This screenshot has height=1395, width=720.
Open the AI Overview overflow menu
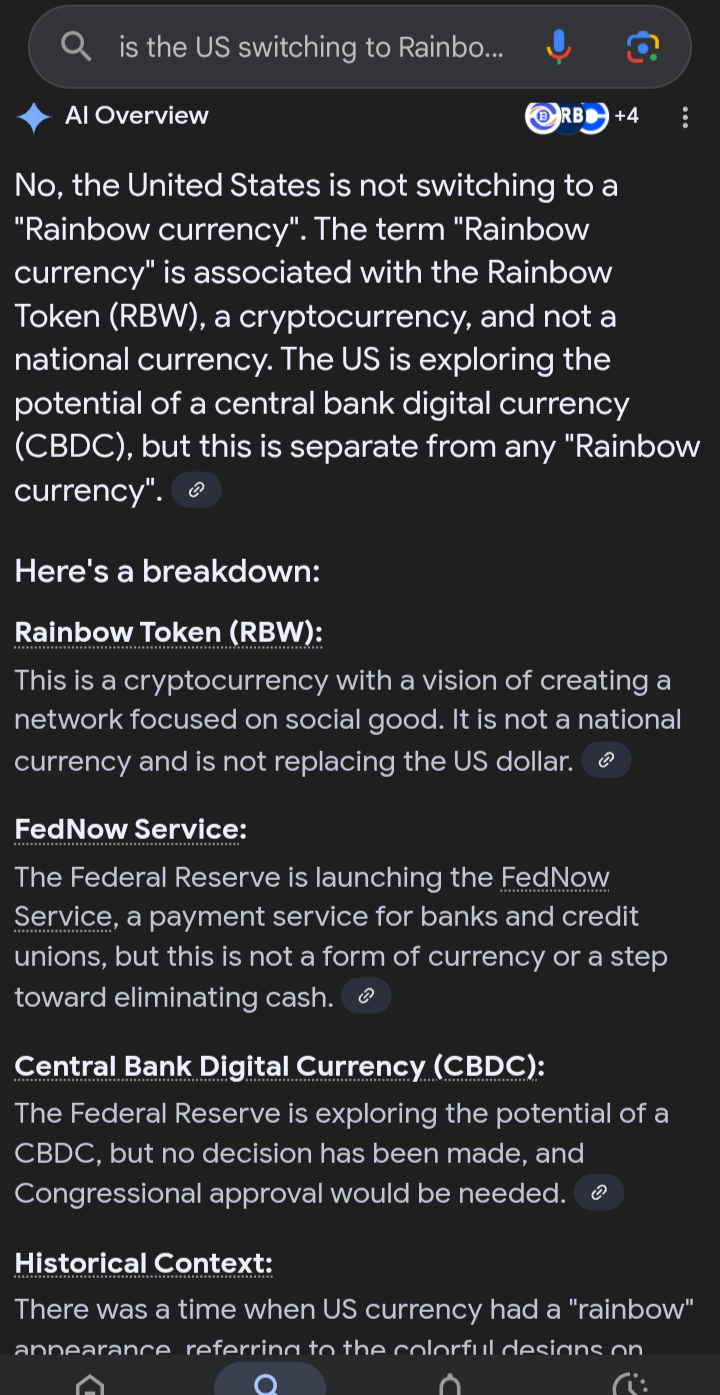(685, 118)
